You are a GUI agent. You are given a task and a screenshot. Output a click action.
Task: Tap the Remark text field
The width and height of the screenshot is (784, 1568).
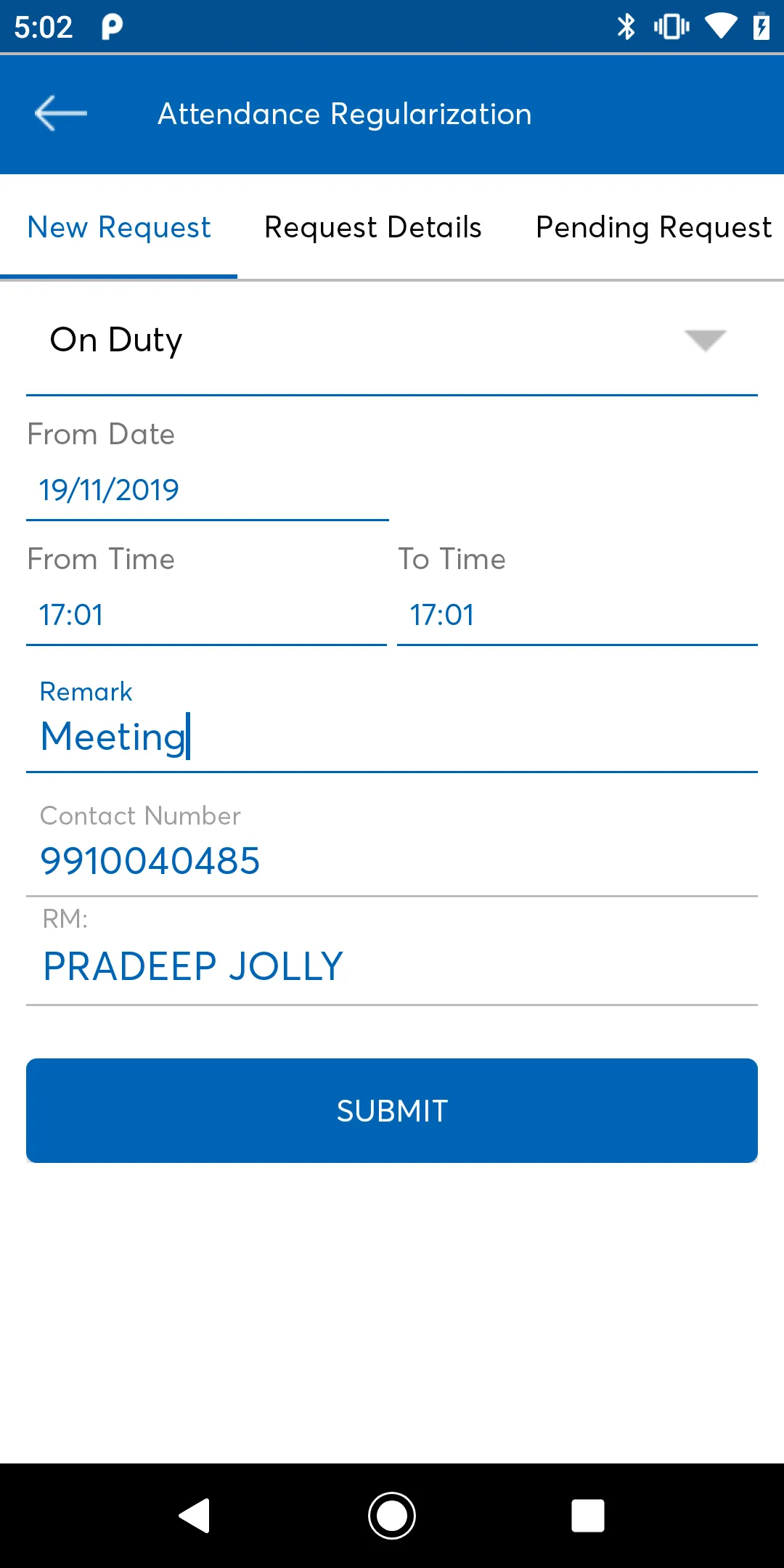(392, 737)
